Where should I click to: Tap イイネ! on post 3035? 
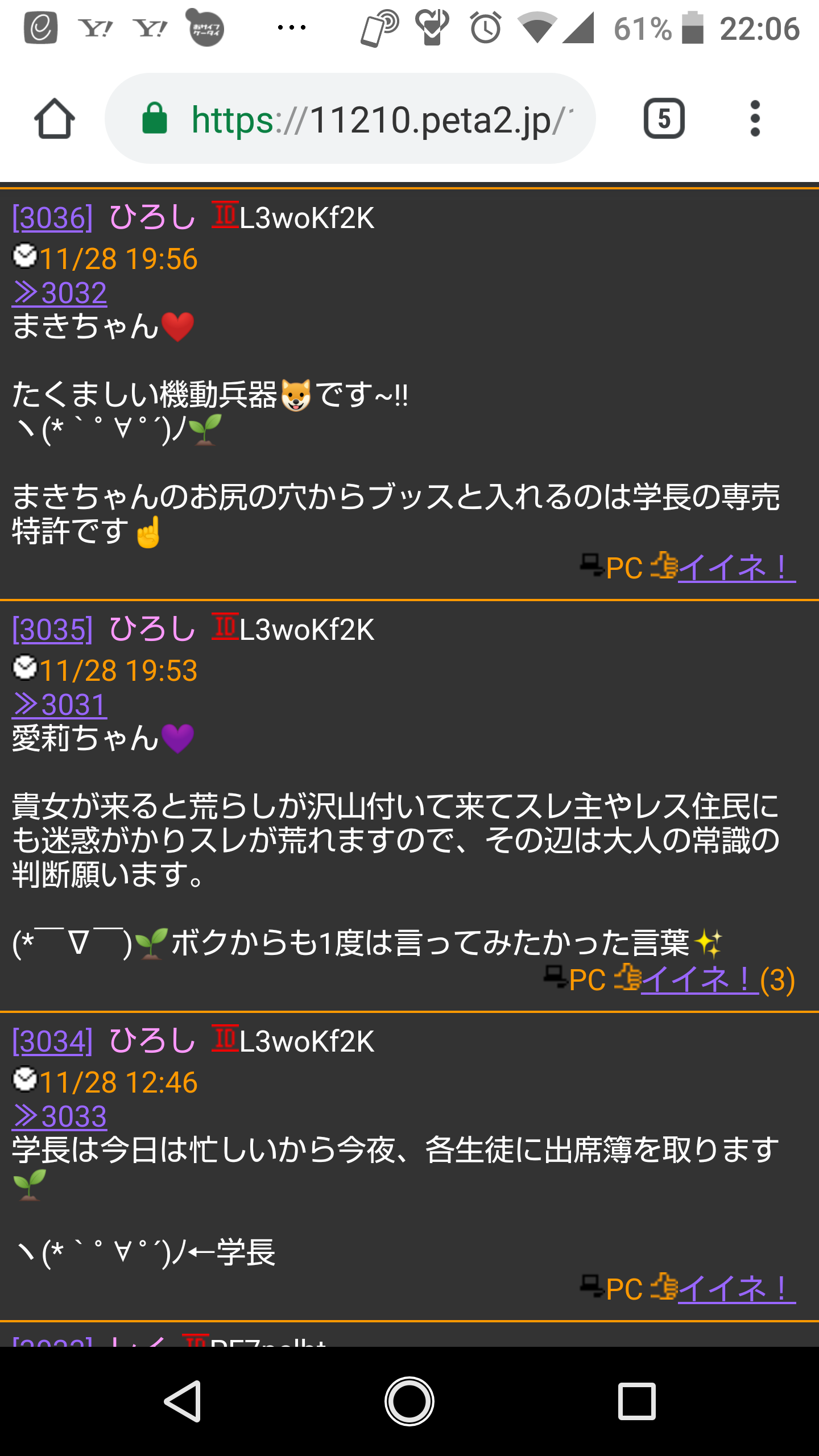click(x=700, y=979)
